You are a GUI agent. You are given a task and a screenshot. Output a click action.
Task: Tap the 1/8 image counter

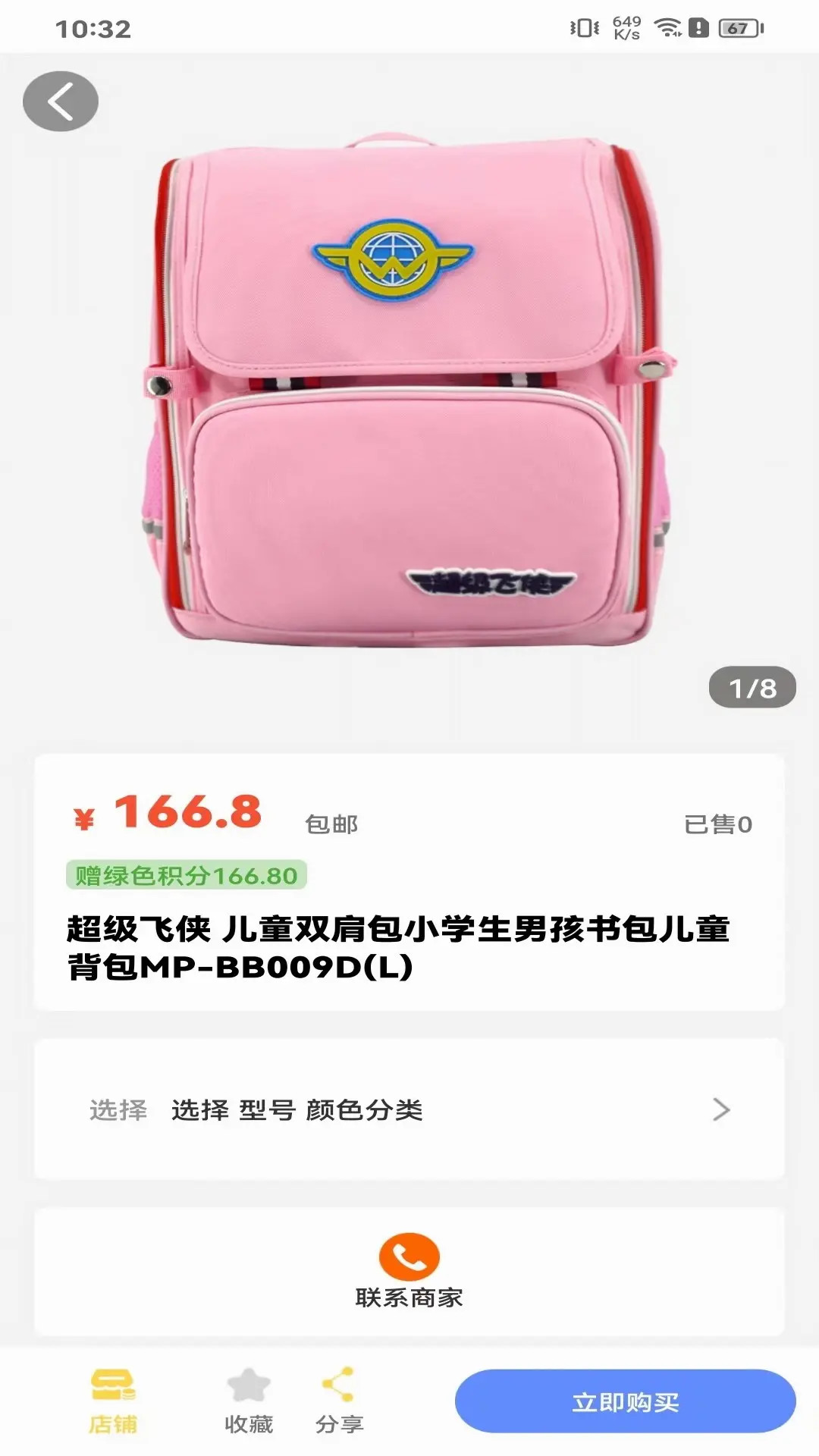point(753,688)
